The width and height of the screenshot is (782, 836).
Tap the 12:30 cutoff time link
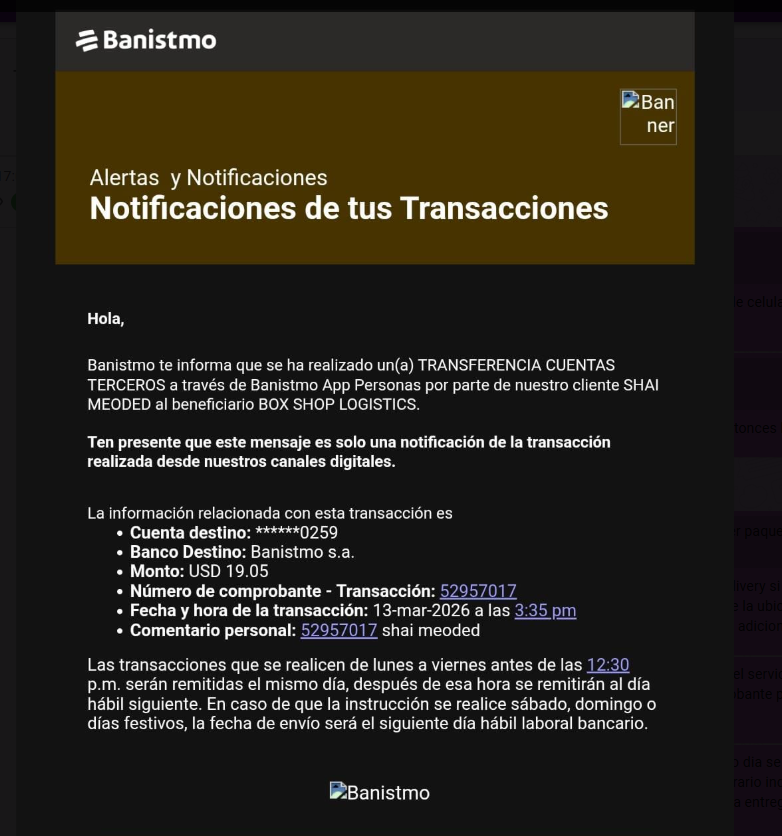[608, 665]
